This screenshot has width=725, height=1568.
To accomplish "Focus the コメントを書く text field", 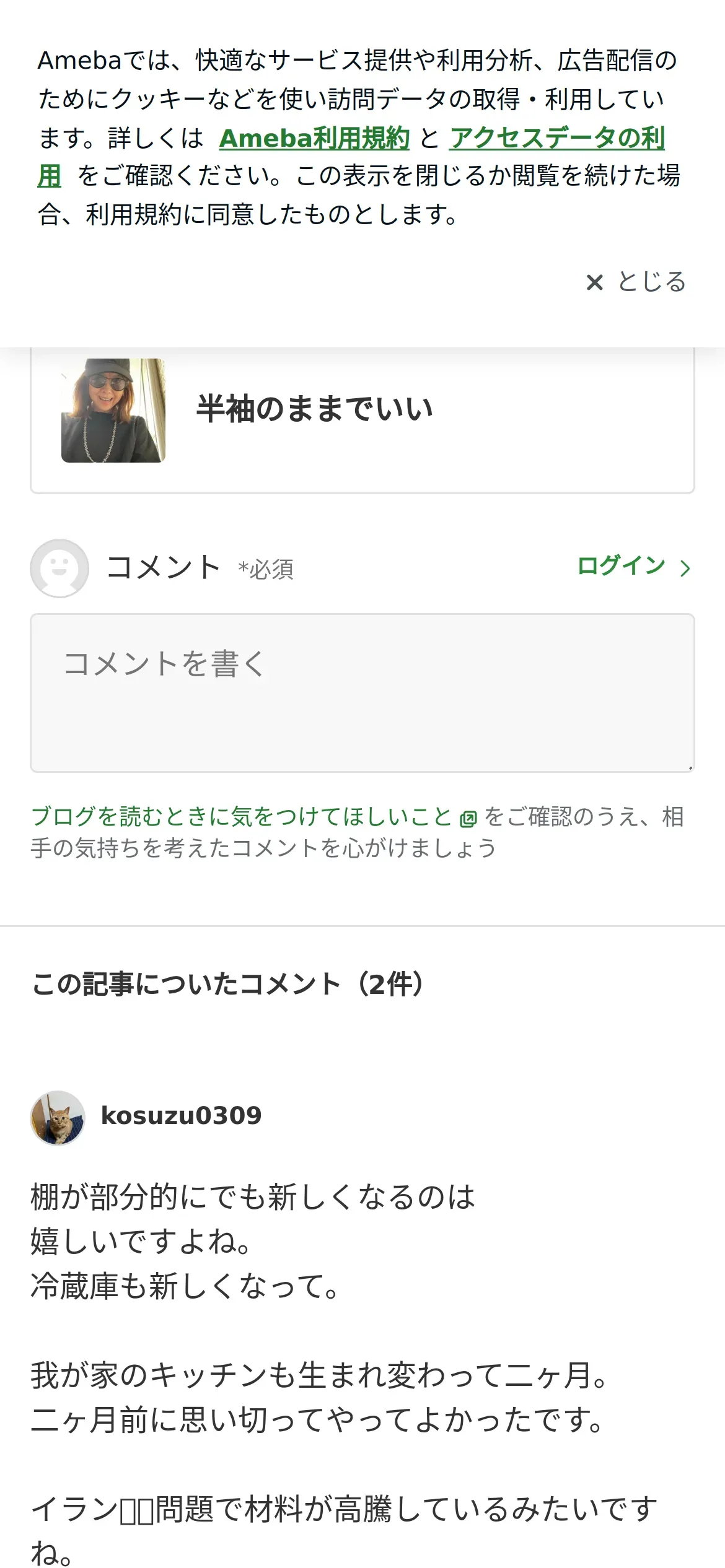I will tap(362, 693).
